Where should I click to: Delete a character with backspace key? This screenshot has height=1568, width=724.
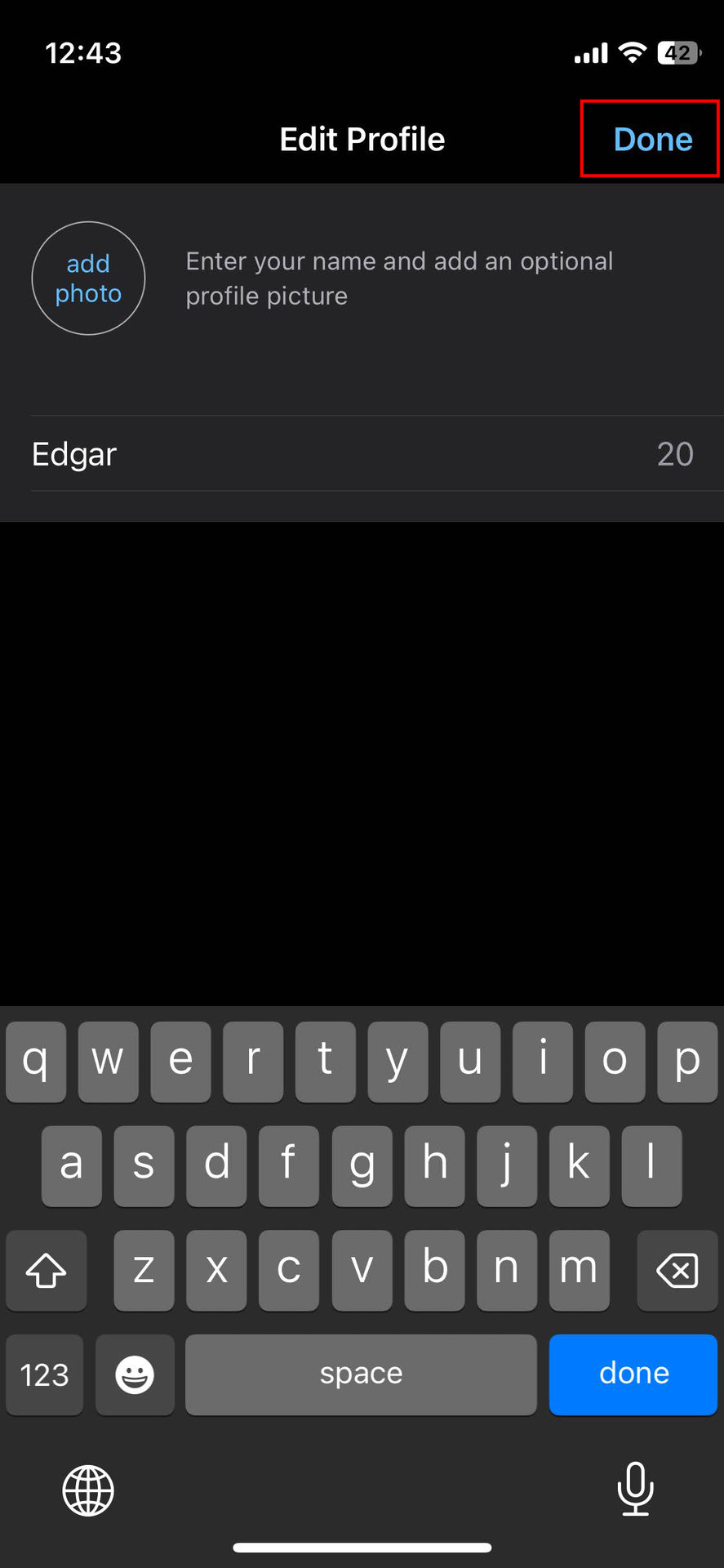pyautogui.click(x=677, y=1271)
